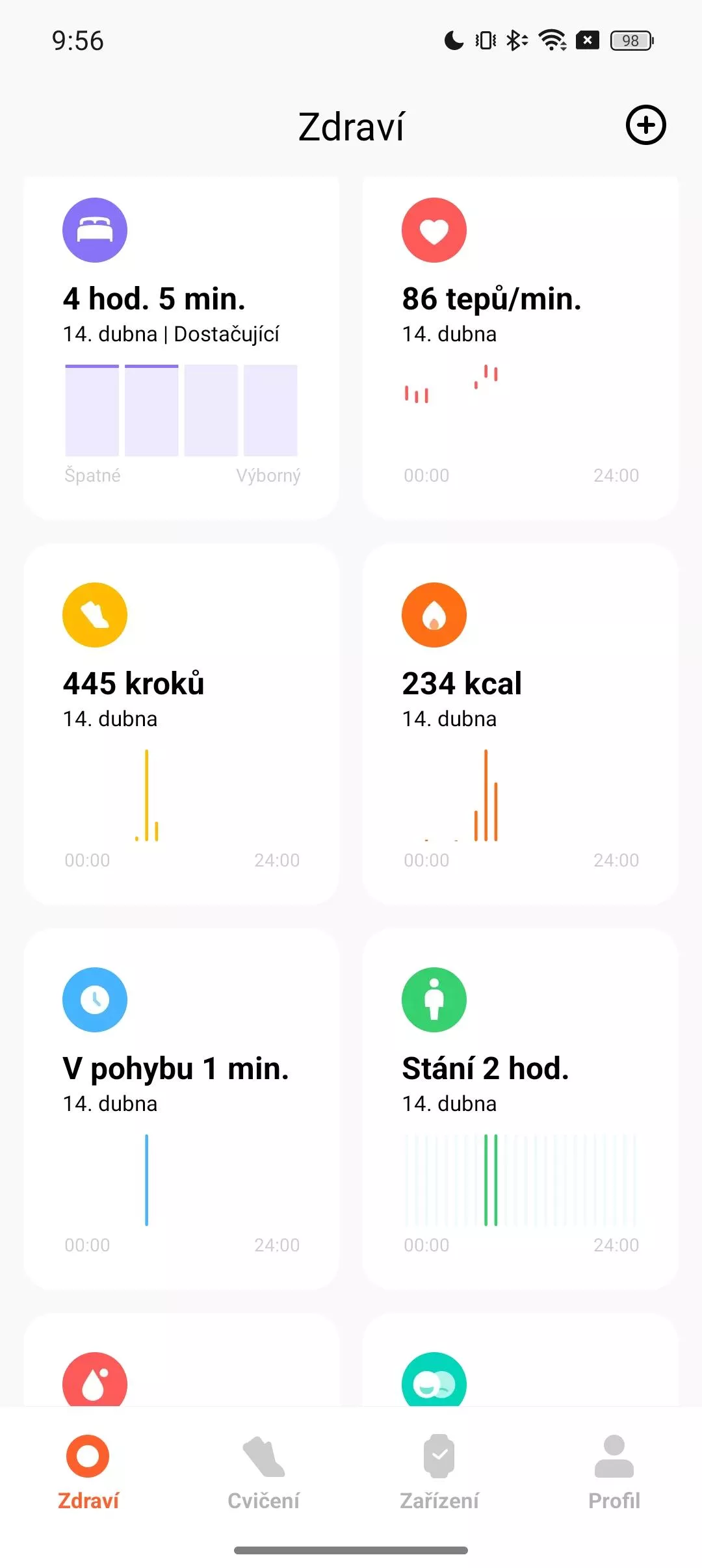702x1568 pixels.
Task: Tap the plus icon to add data
Action: [645, 125]
